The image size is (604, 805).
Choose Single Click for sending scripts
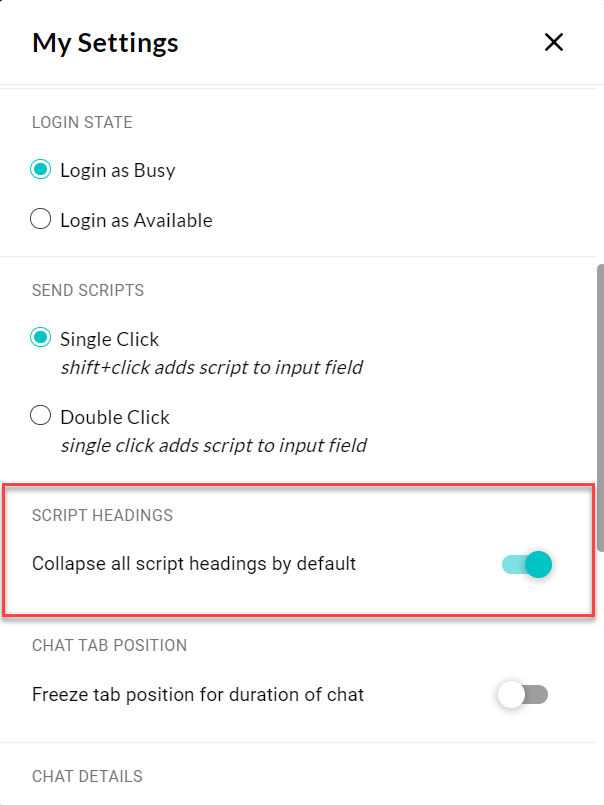[x=41, y=339]
